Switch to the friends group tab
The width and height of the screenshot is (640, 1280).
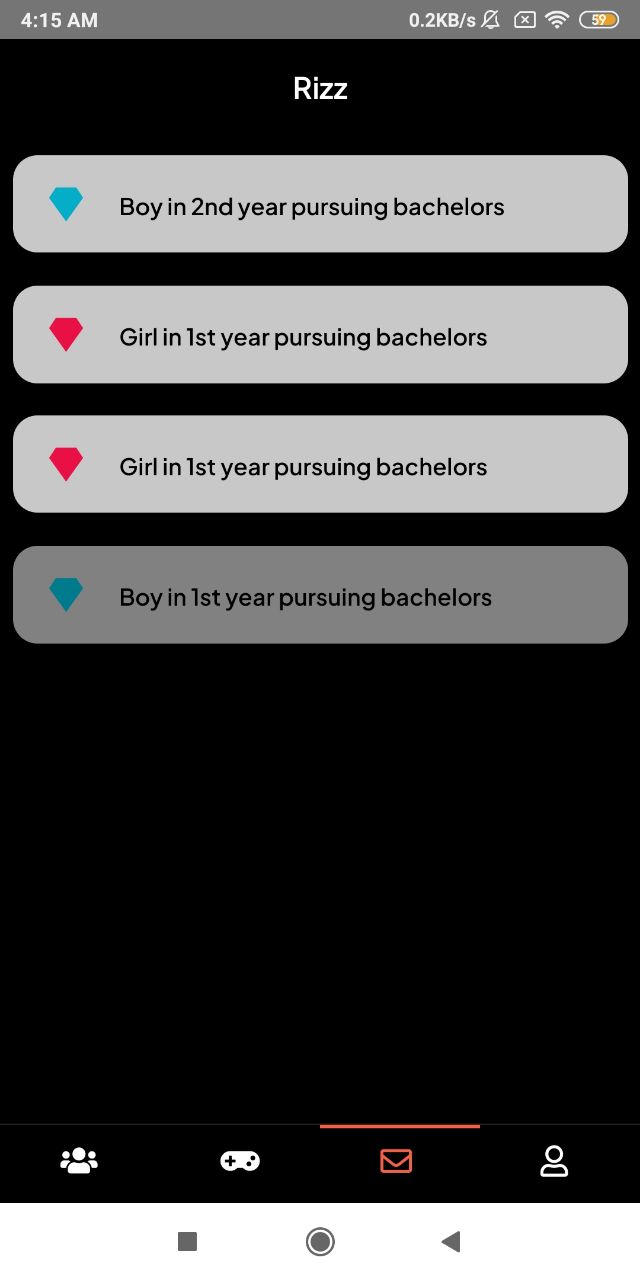79,1161
